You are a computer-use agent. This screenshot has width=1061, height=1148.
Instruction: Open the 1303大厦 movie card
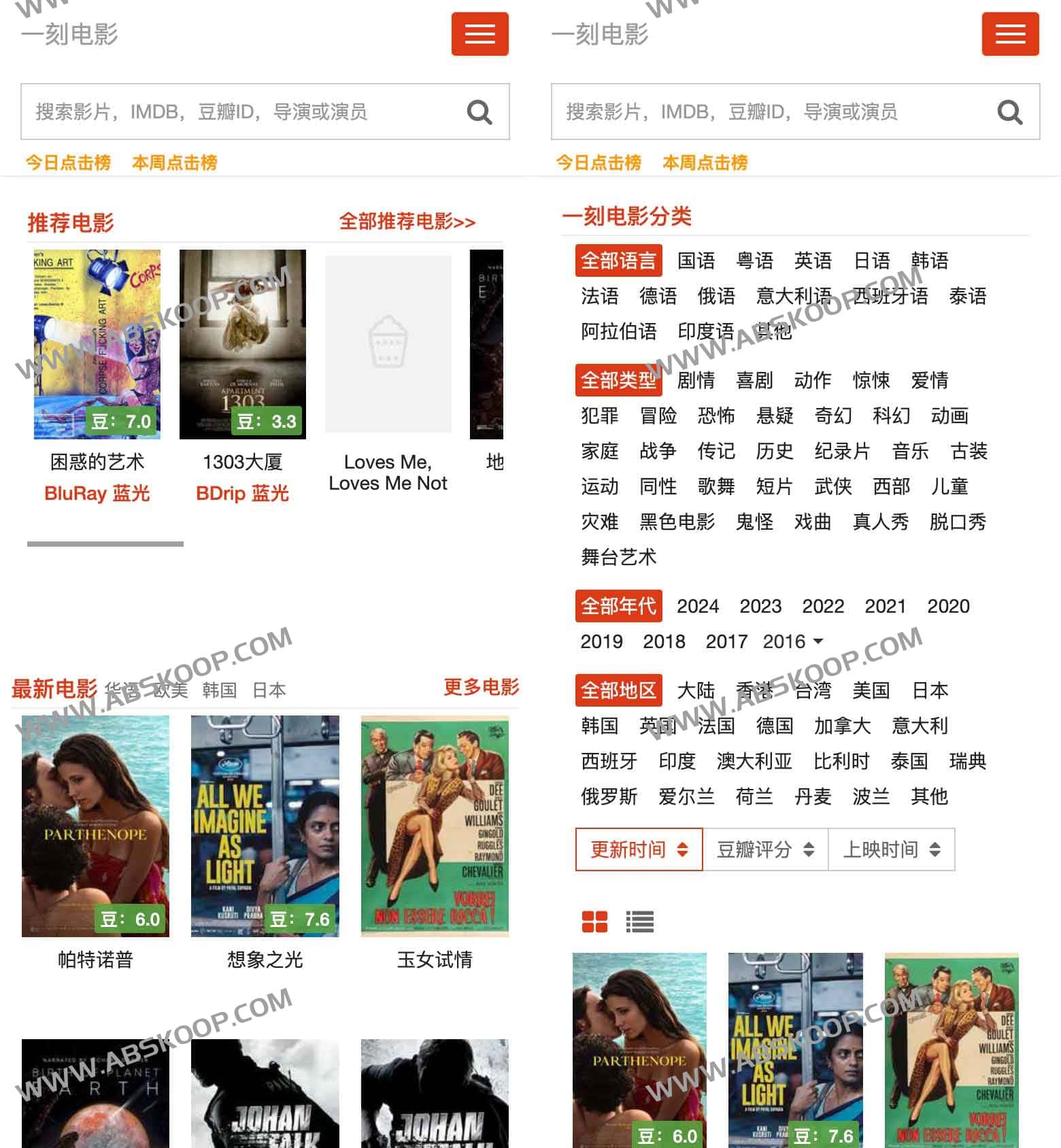[x=242, y=344]
